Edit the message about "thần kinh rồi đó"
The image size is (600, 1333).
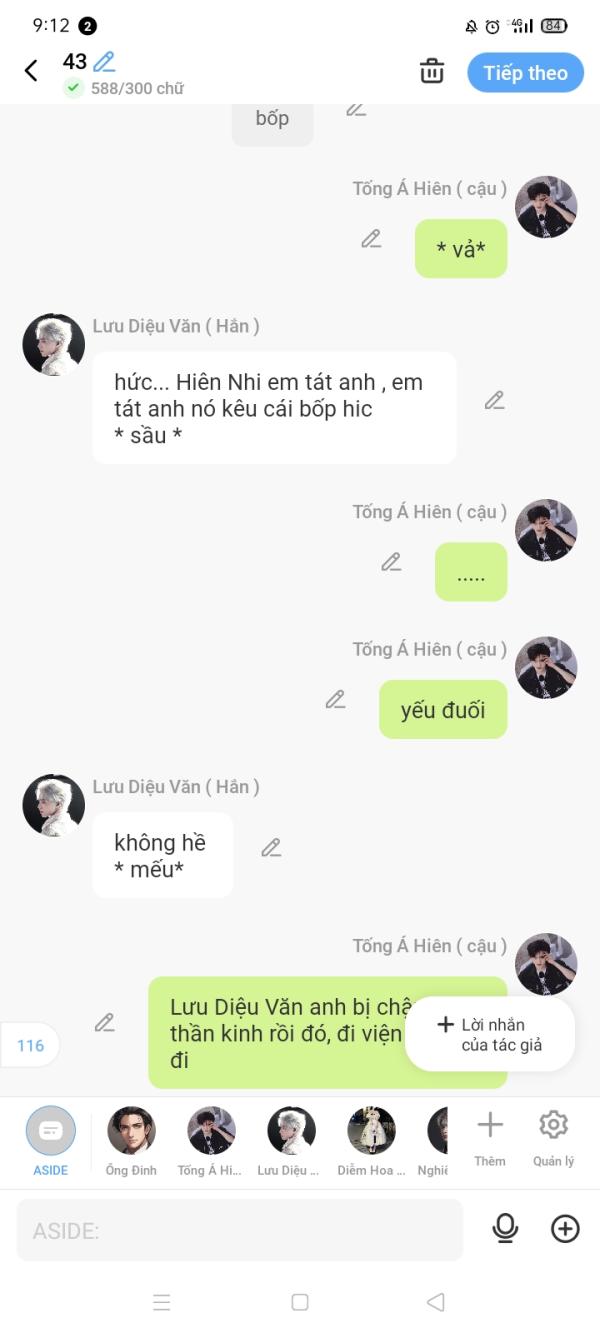(x=105, y=1023)
